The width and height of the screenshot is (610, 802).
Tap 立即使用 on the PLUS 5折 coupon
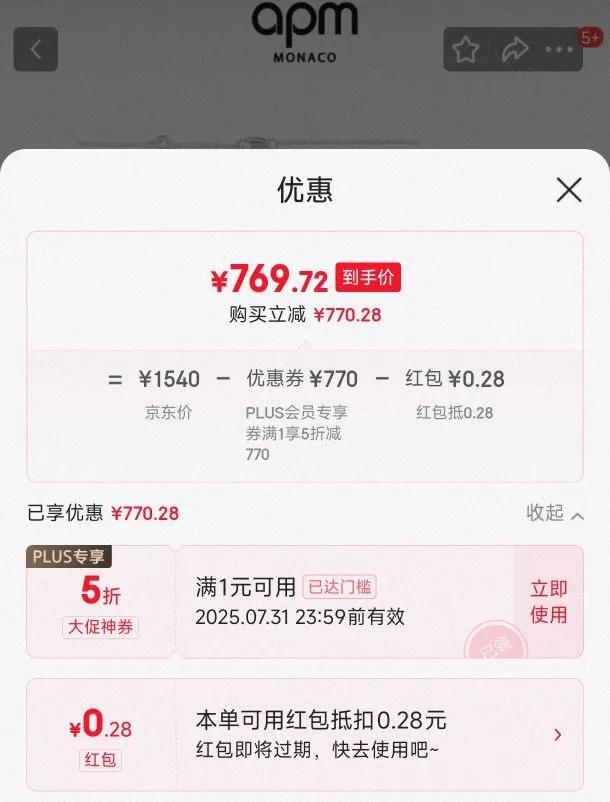point(549,602)
